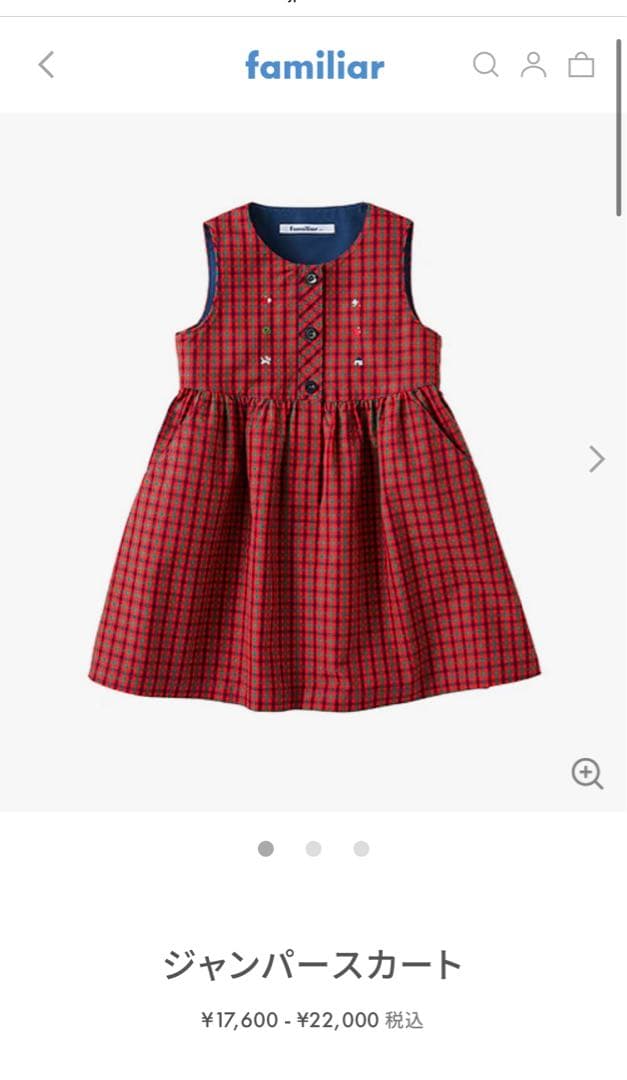Open the shopping bag
Screen dimensions: 627x1080
(581, 66)
